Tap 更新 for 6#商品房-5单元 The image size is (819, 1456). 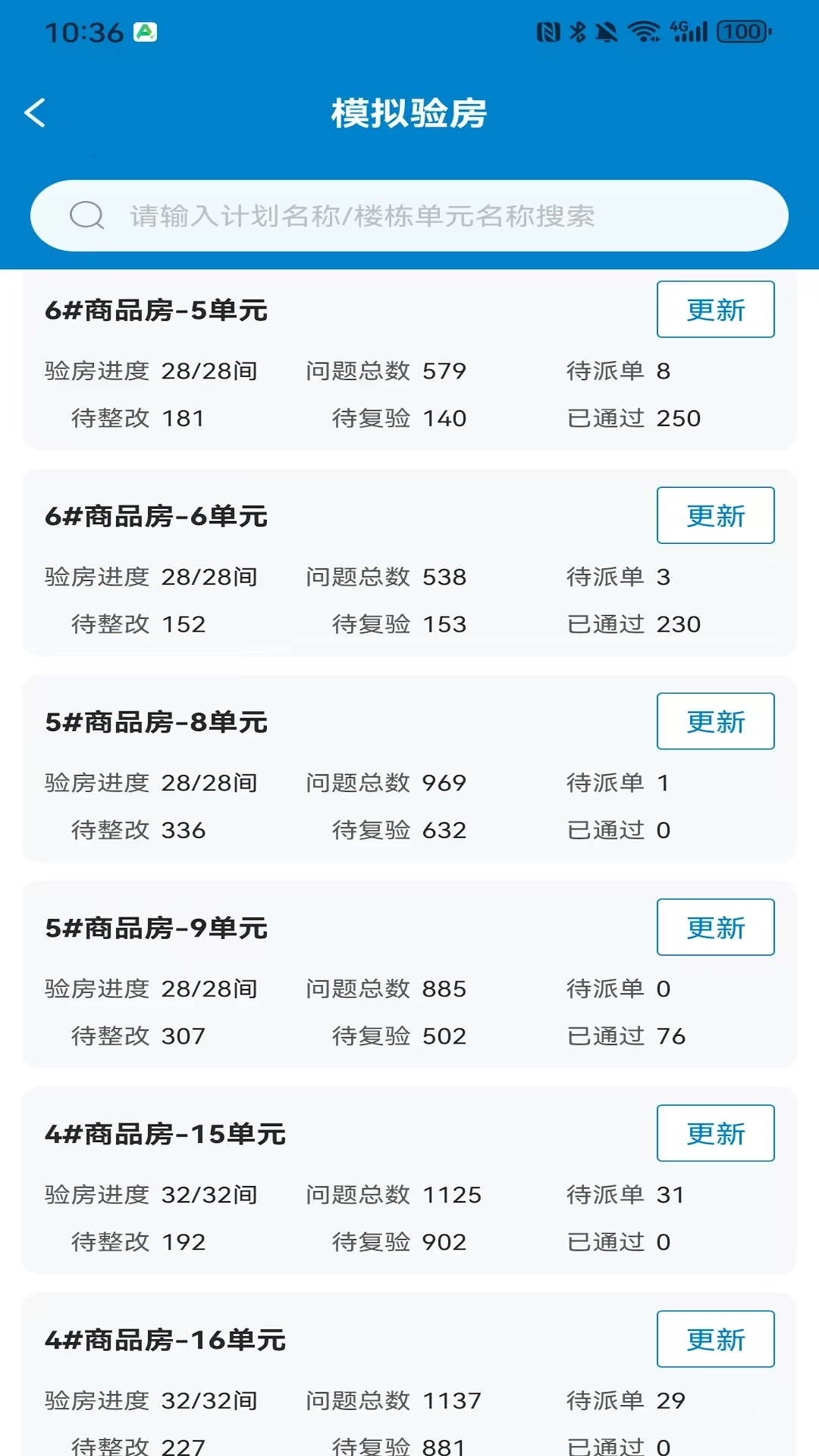[715, 309]
